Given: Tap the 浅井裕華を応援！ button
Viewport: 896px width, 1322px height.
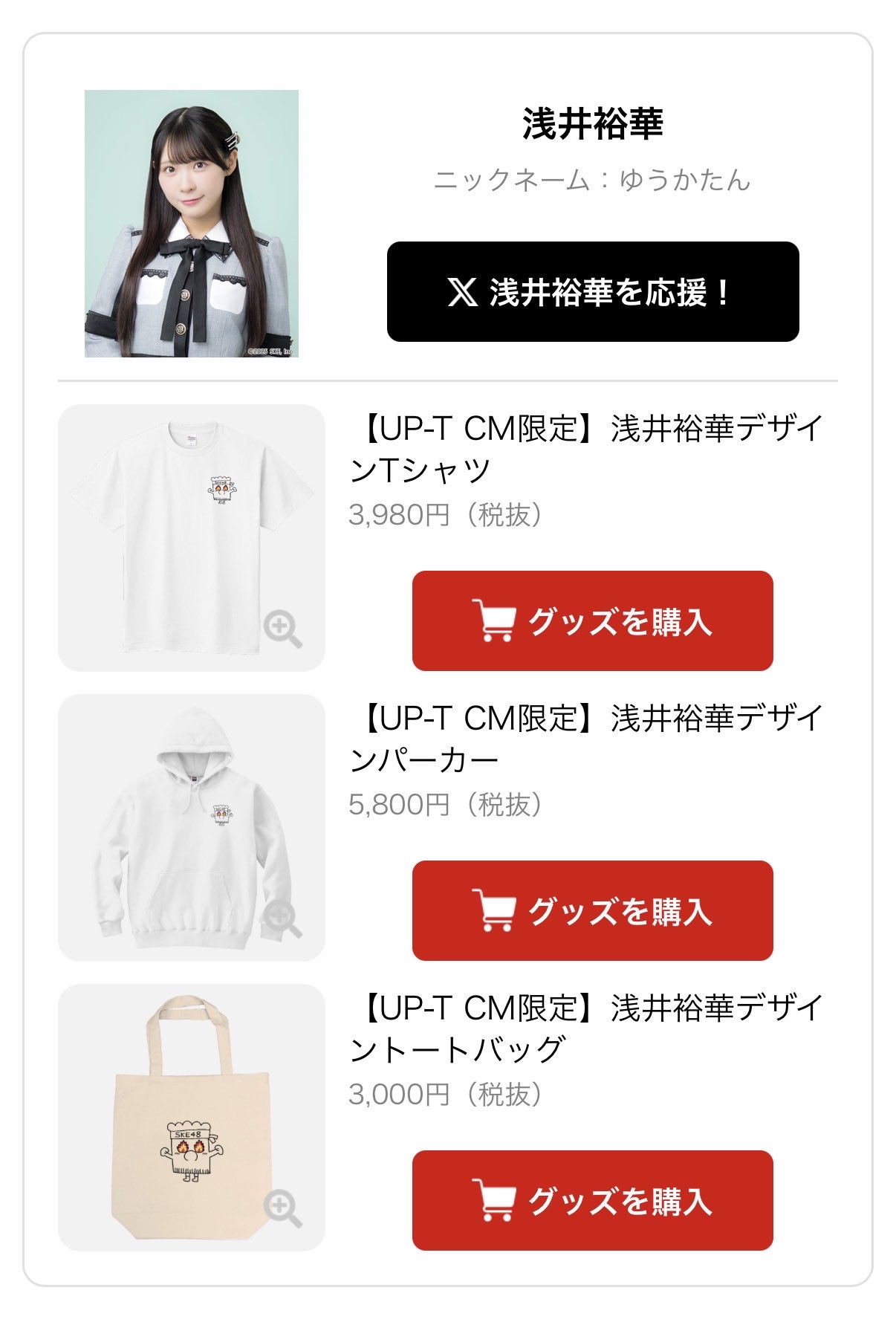Looking at the screenshot, I should tap(593, 291).
